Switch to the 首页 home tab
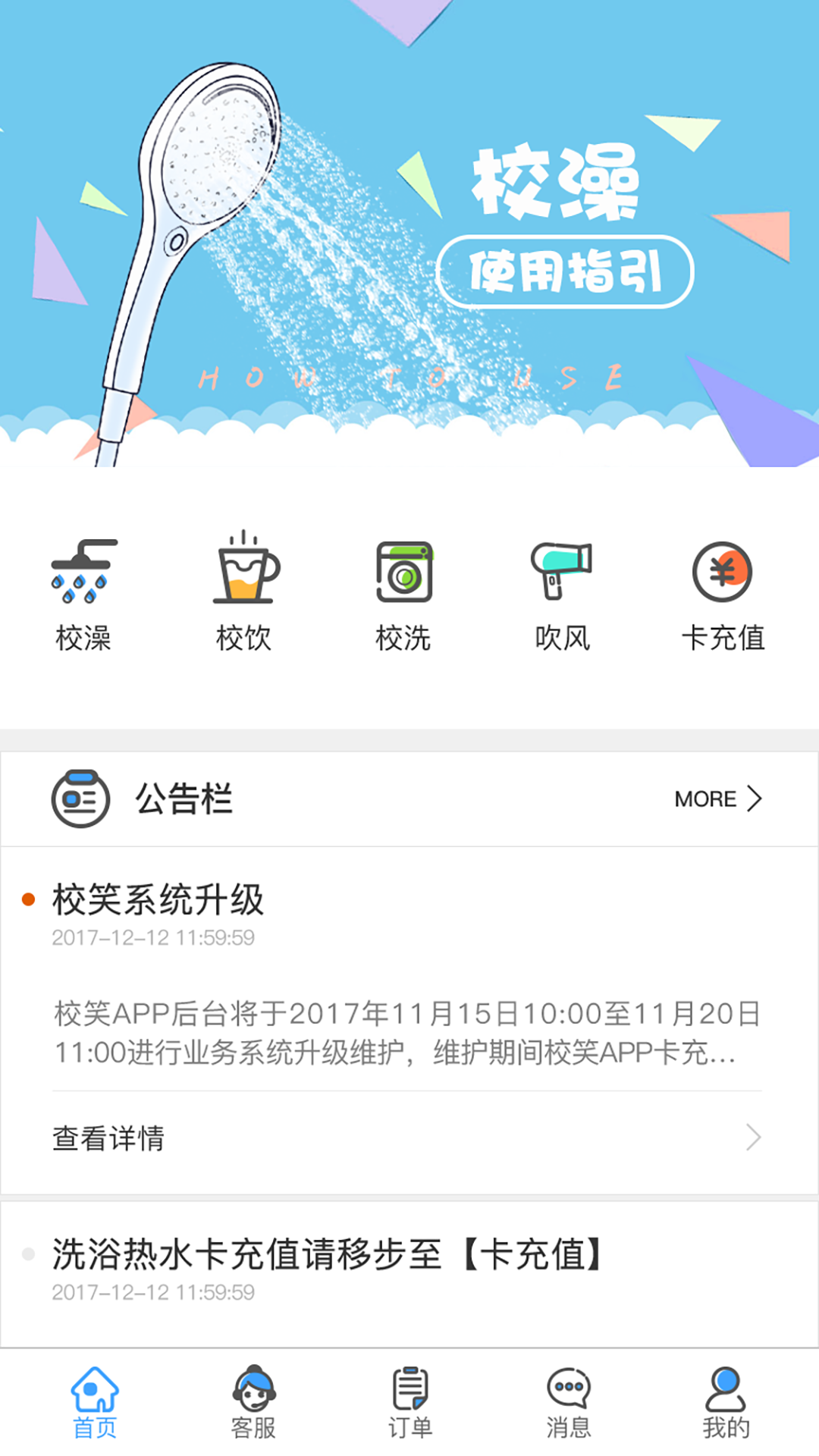 tap(95, 1403)
